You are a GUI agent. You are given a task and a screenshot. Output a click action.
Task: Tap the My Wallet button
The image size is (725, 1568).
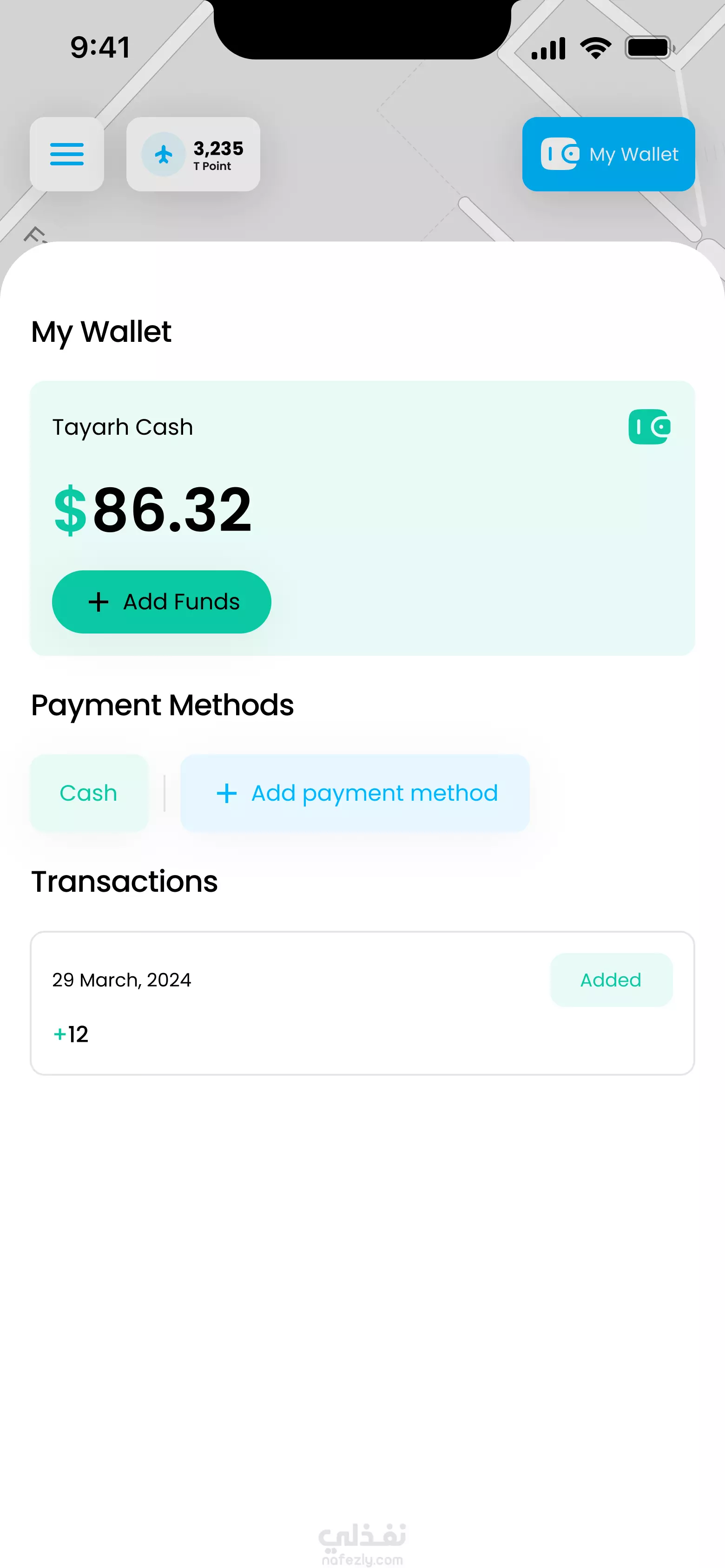tap(608, 154)
